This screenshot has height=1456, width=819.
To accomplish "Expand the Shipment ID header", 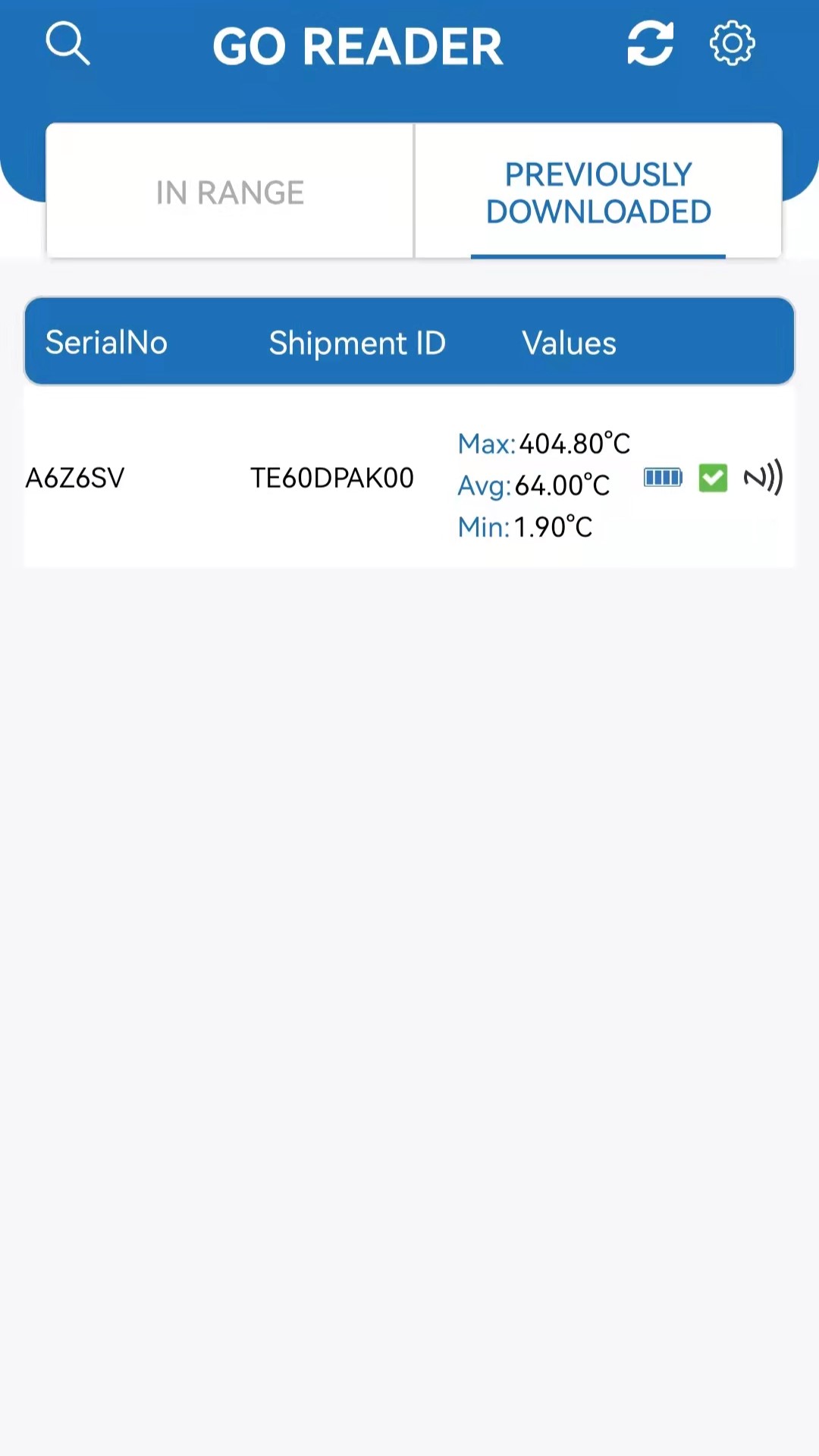I will 357,342.
